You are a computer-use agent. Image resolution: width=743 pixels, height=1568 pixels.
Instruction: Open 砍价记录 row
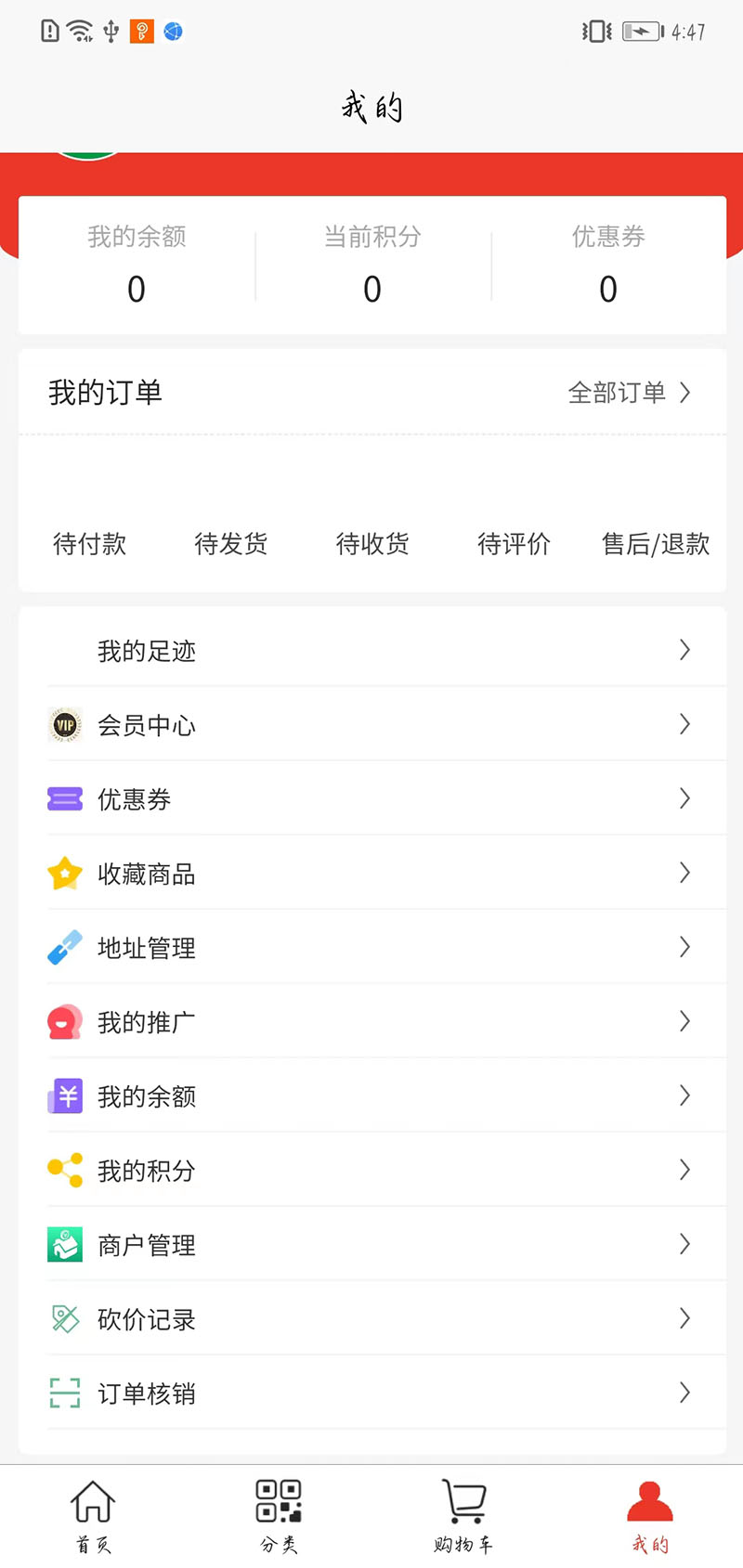pos(371,1319)
